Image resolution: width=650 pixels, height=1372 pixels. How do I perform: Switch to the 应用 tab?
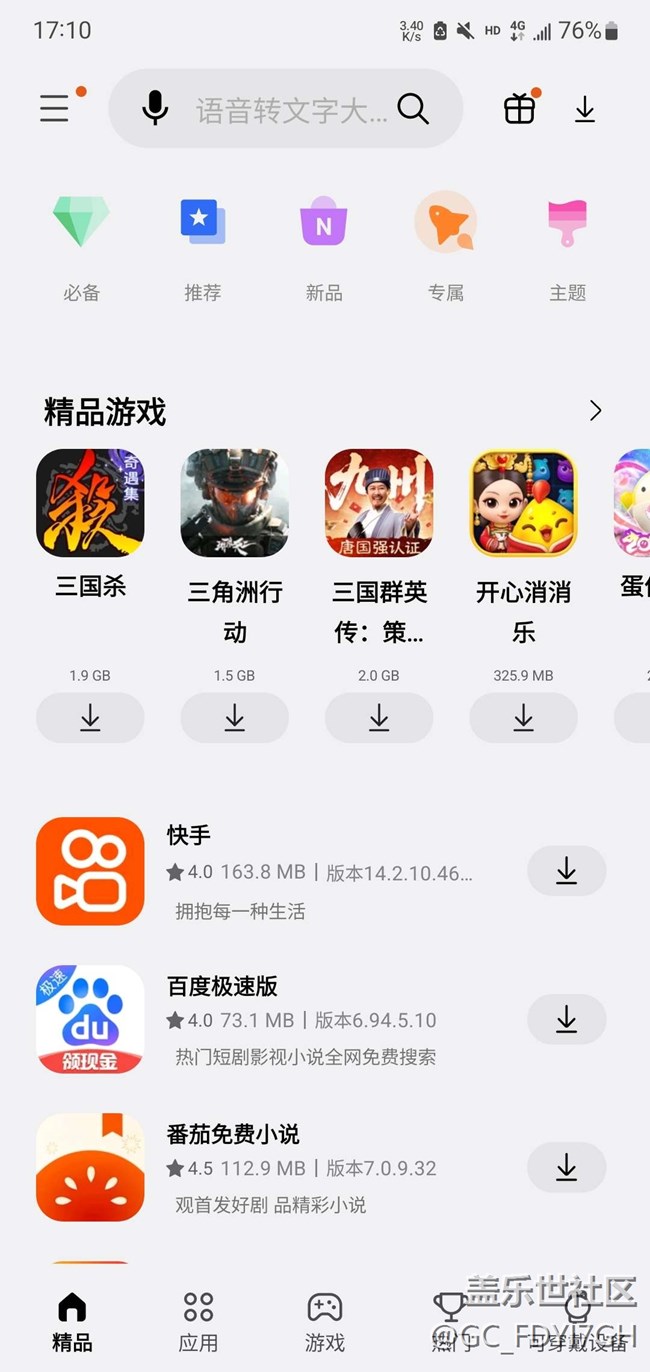tap(198, 1320)
